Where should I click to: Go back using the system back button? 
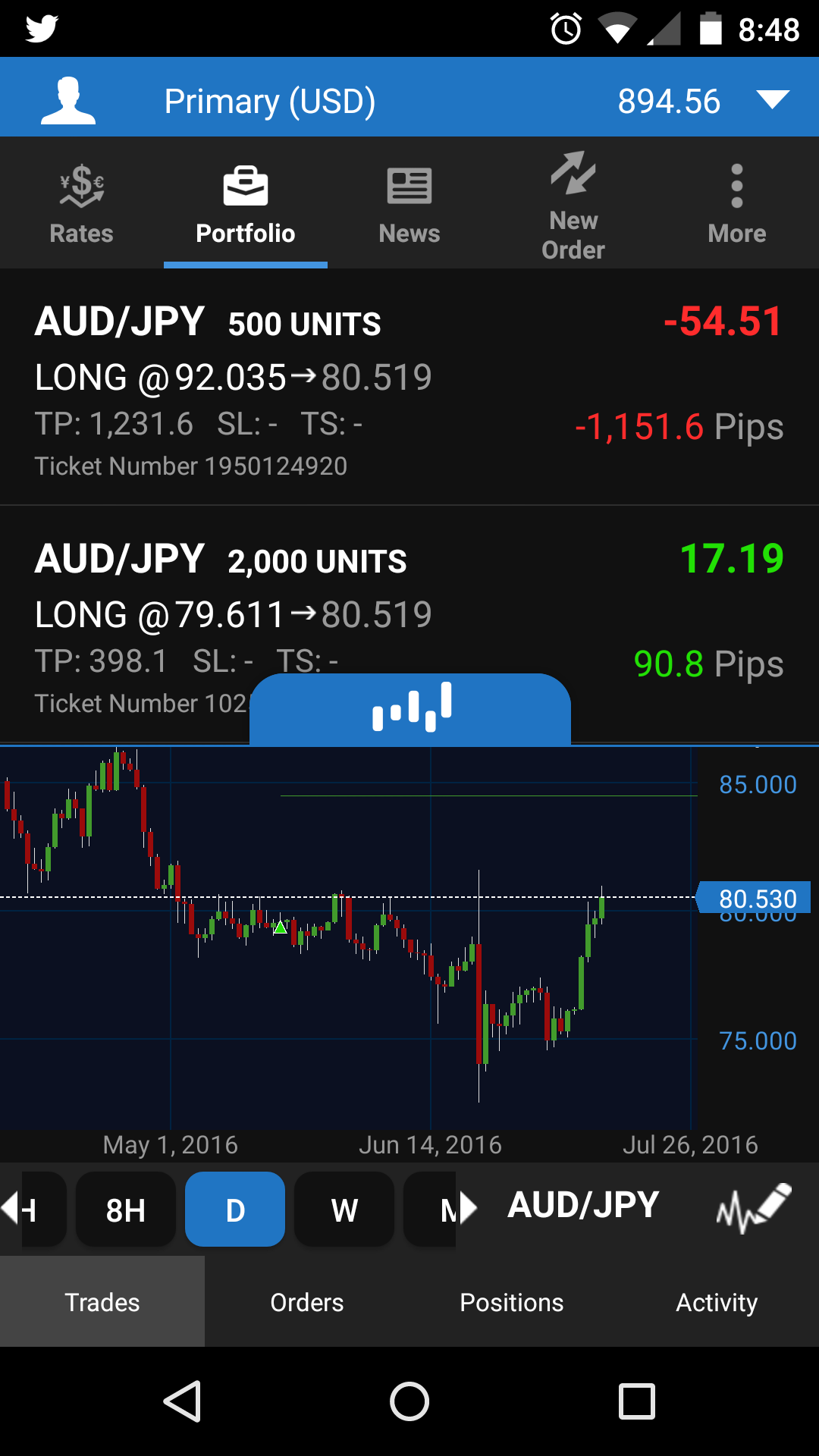pos(183,1401)
